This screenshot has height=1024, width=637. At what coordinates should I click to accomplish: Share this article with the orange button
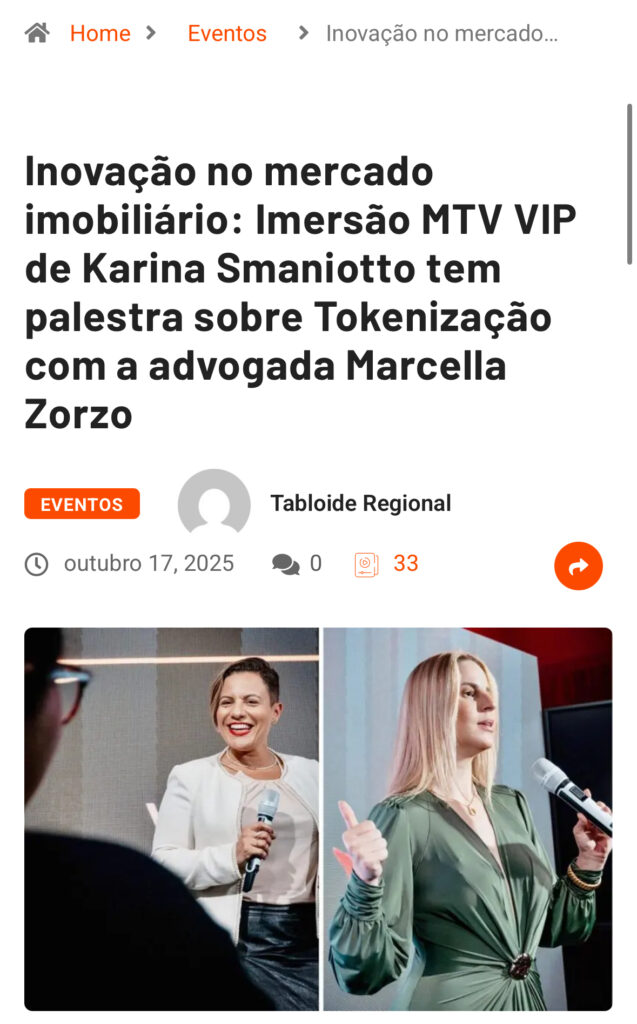578,566
